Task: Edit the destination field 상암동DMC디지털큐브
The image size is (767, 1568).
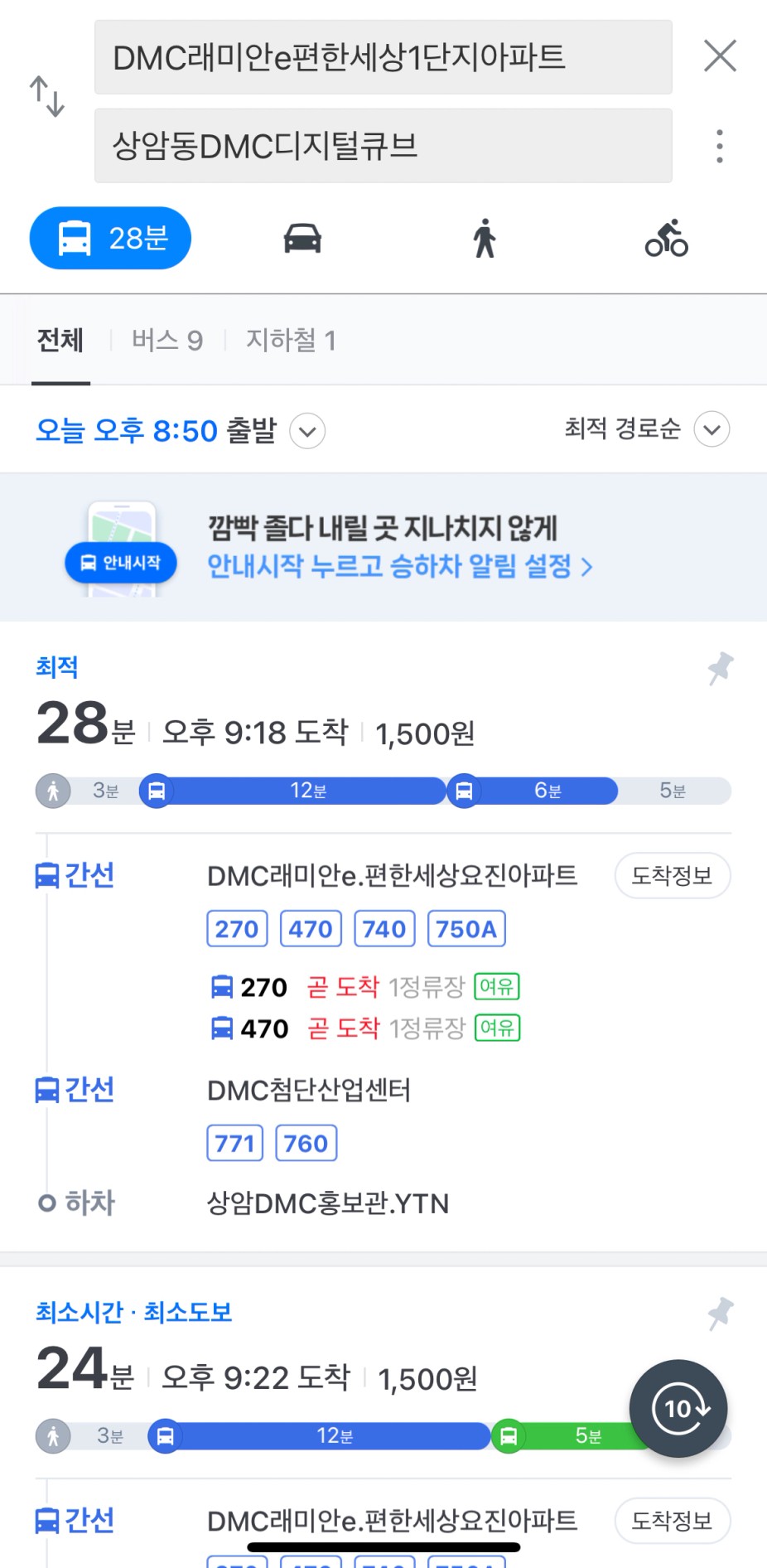Action: click(383, 145)
